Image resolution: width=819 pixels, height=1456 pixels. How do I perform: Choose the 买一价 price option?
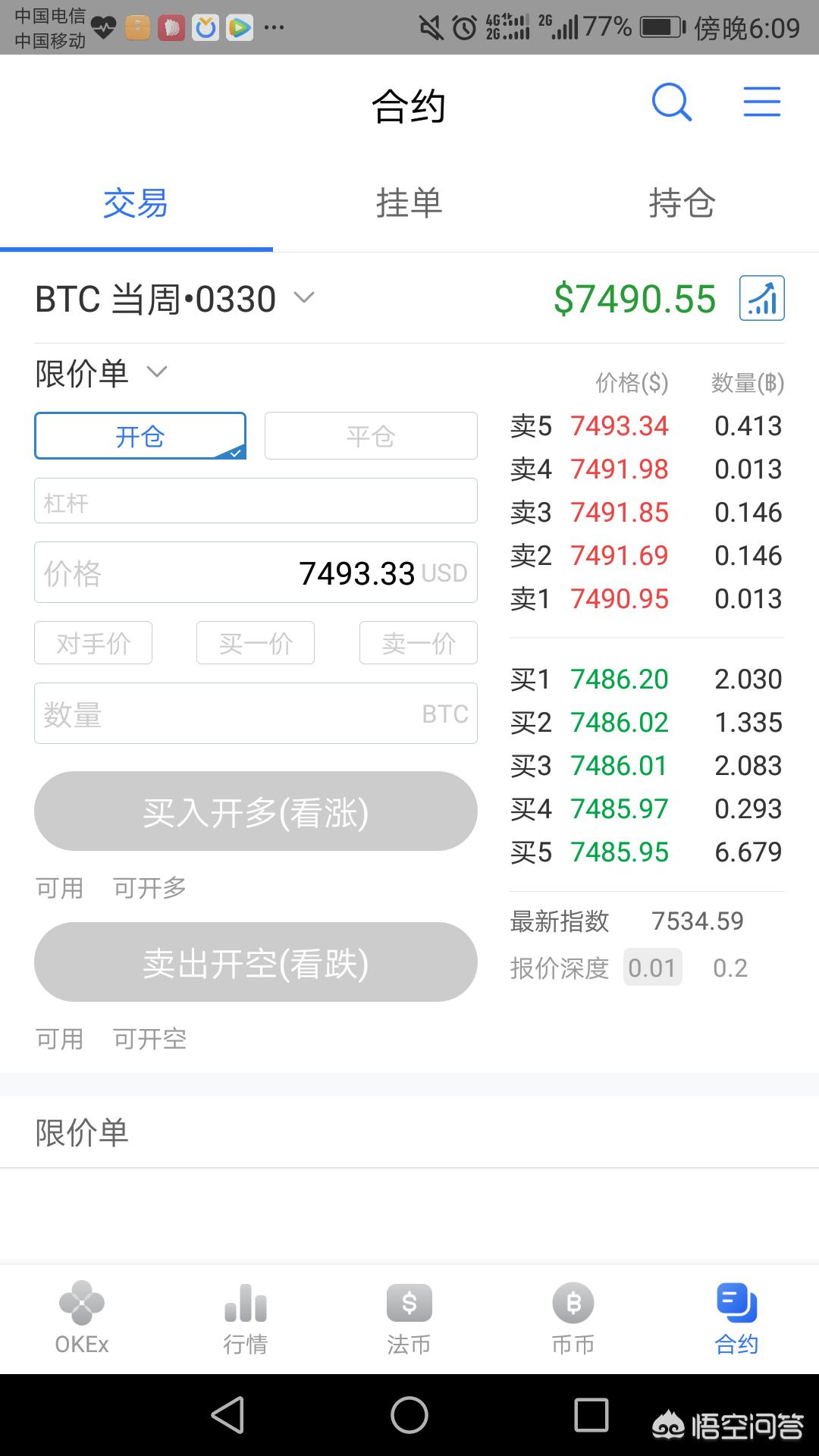point(256,643)
